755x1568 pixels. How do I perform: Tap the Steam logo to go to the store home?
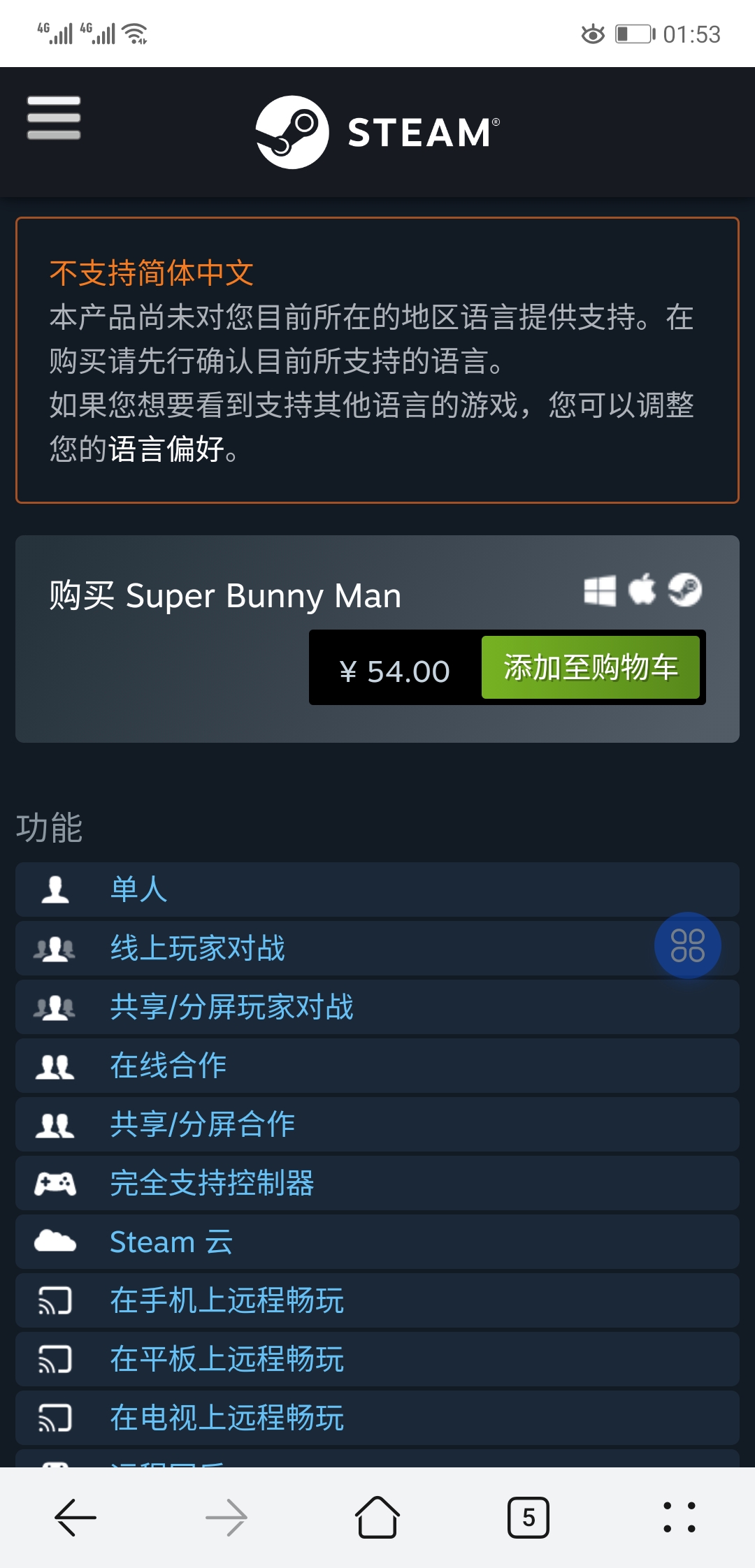pyautogui.click(x=377, y=132)
